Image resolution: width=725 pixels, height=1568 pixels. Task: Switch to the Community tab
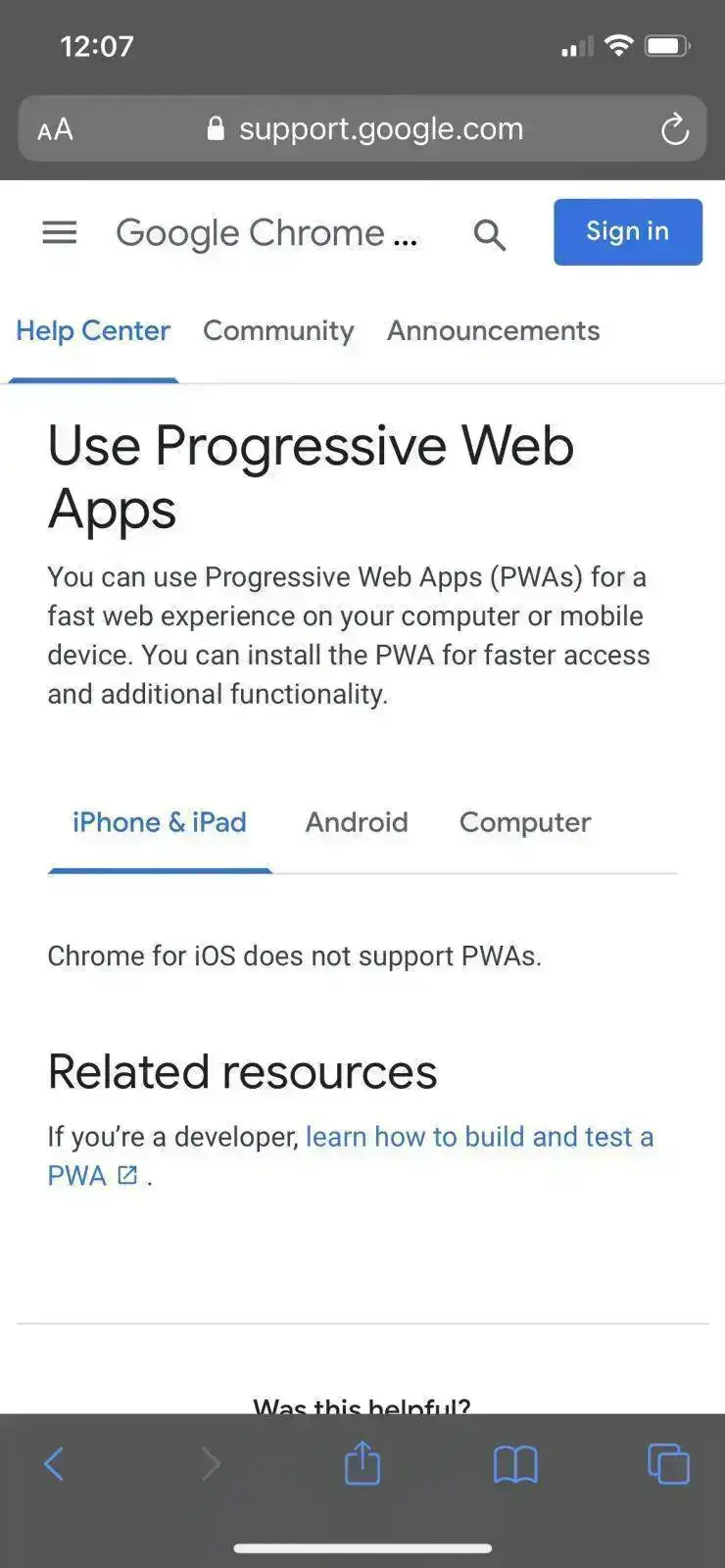point(278,331)
